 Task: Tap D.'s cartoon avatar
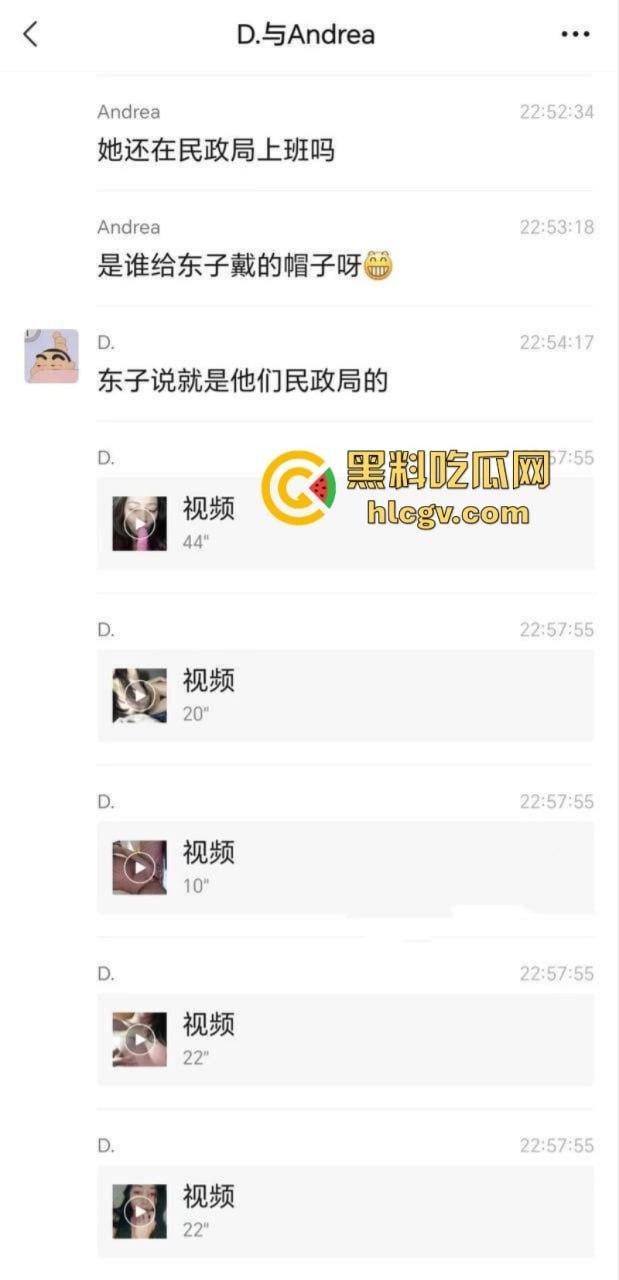click(51, 357)
